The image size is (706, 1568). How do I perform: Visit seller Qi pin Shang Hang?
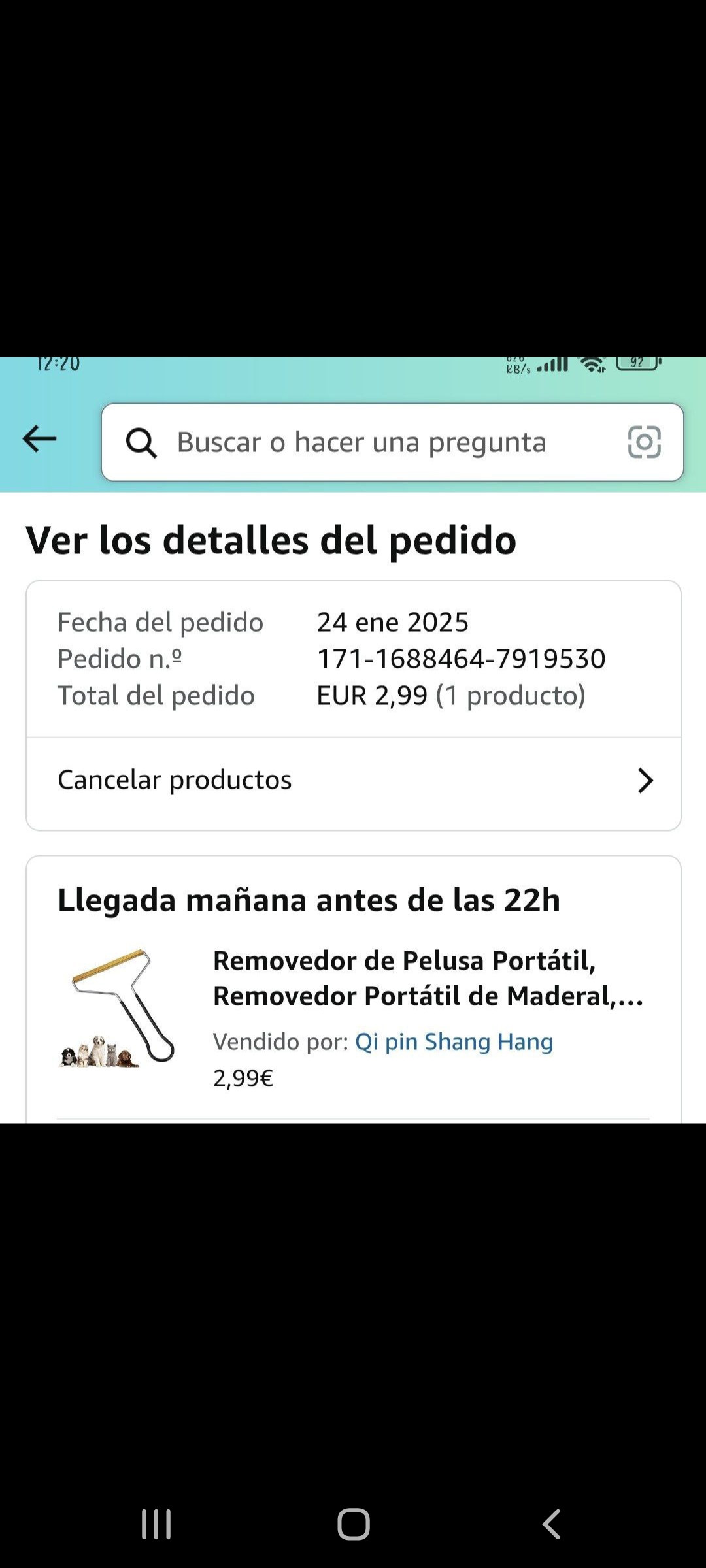[454, 1041]
